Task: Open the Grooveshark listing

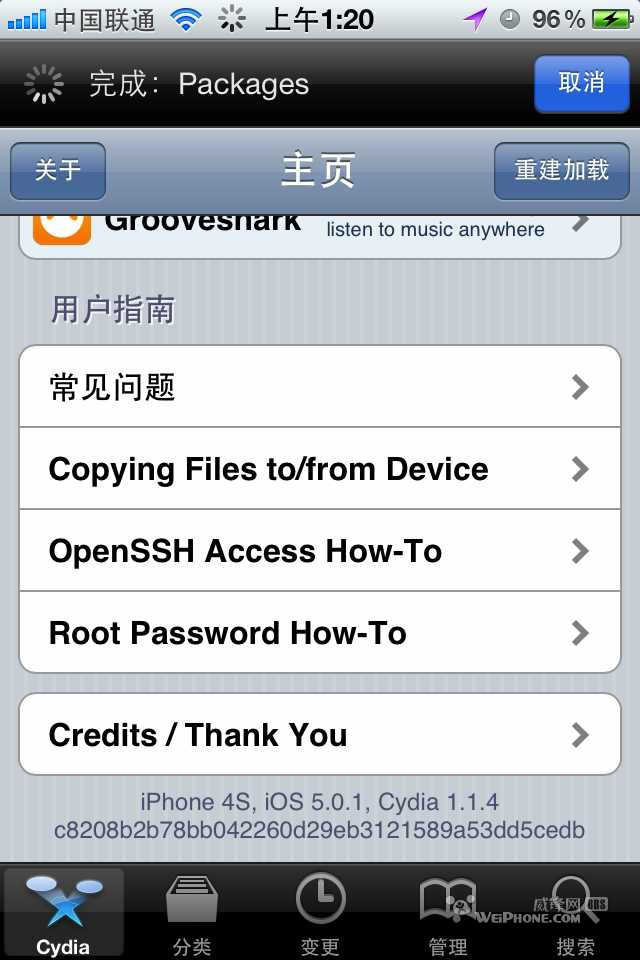Action: [x=320, y=232]
